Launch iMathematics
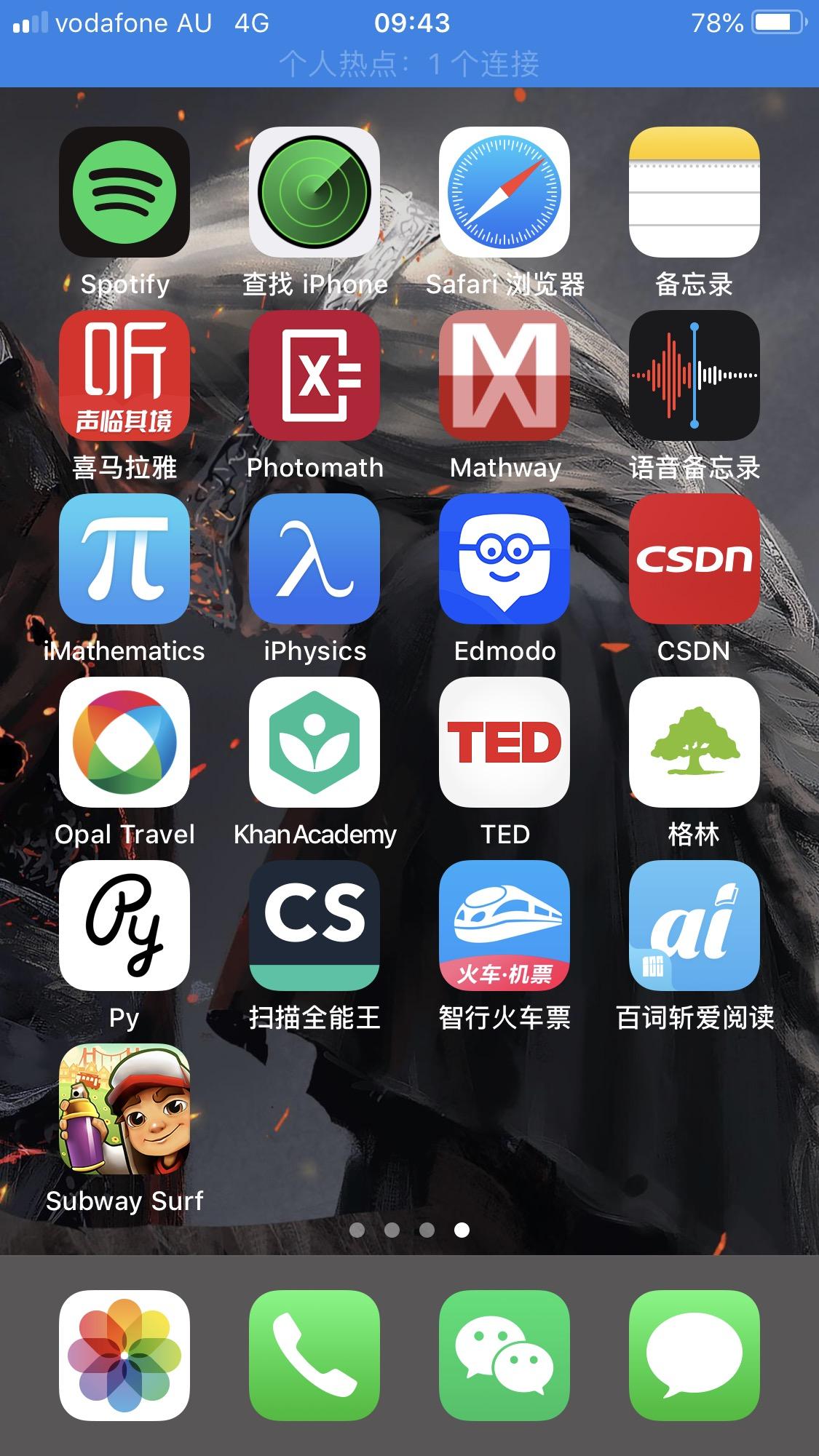This screenshot has height=1456, width=819. pos(125,560)
